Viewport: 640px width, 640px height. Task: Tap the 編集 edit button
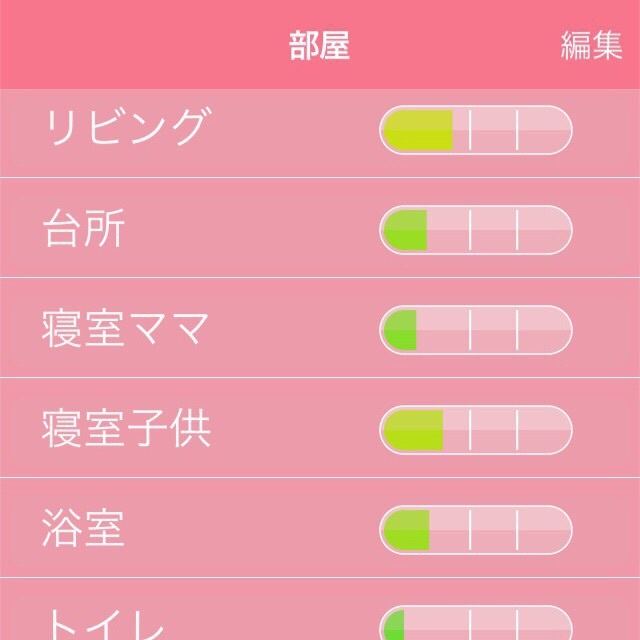(x=591, y=46)
